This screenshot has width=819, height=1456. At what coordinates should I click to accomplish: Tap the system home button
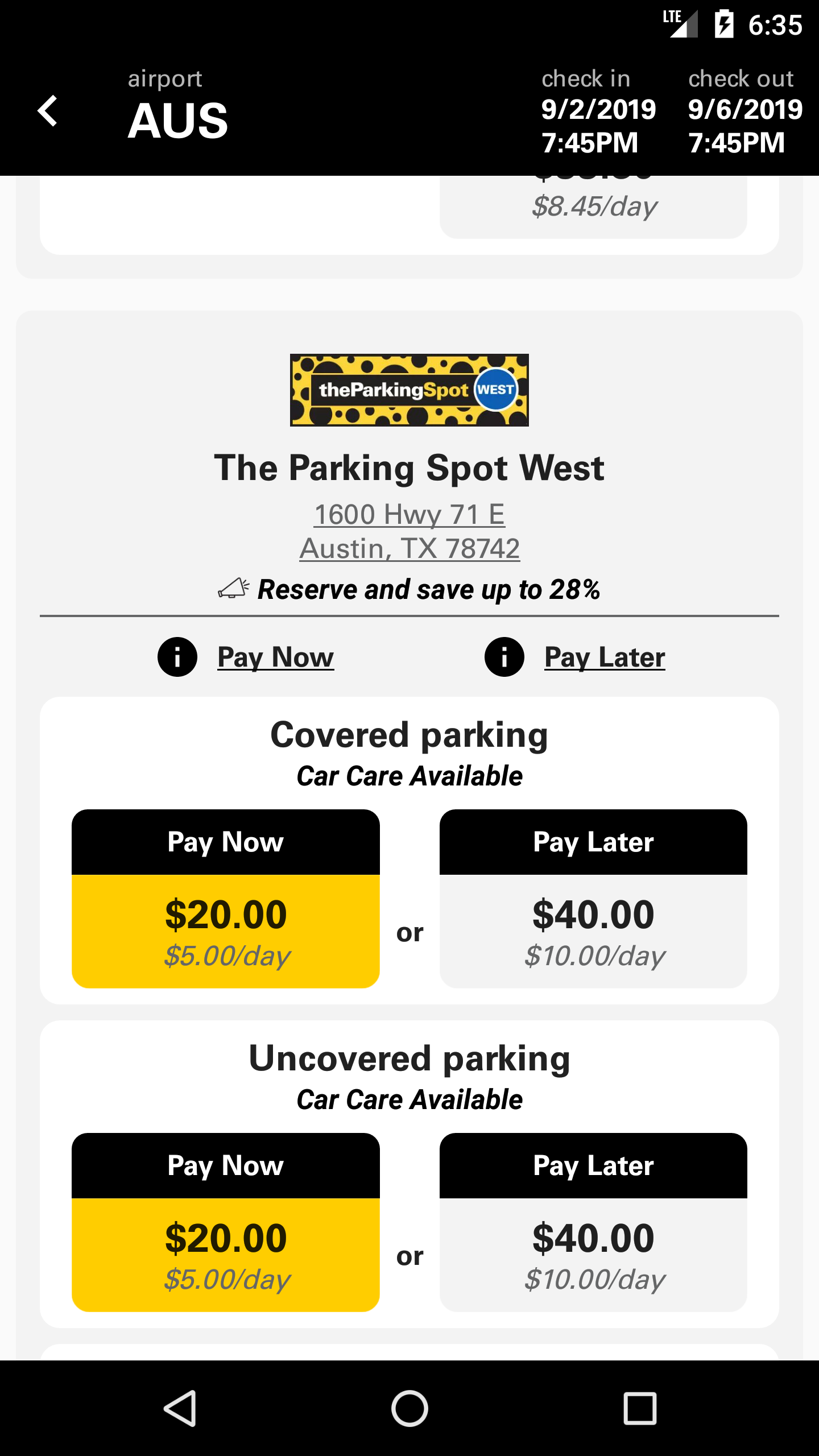coord(409,1408)
